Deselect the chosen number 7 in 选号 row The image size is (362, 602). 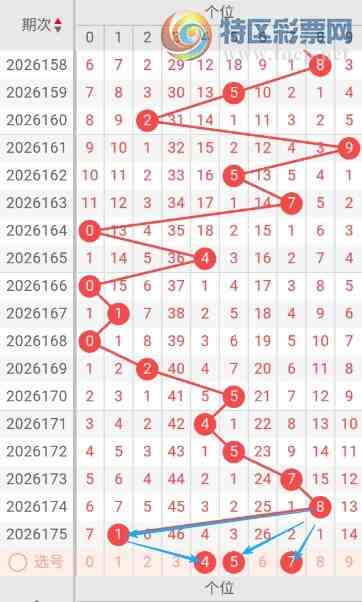pos(291,562)
